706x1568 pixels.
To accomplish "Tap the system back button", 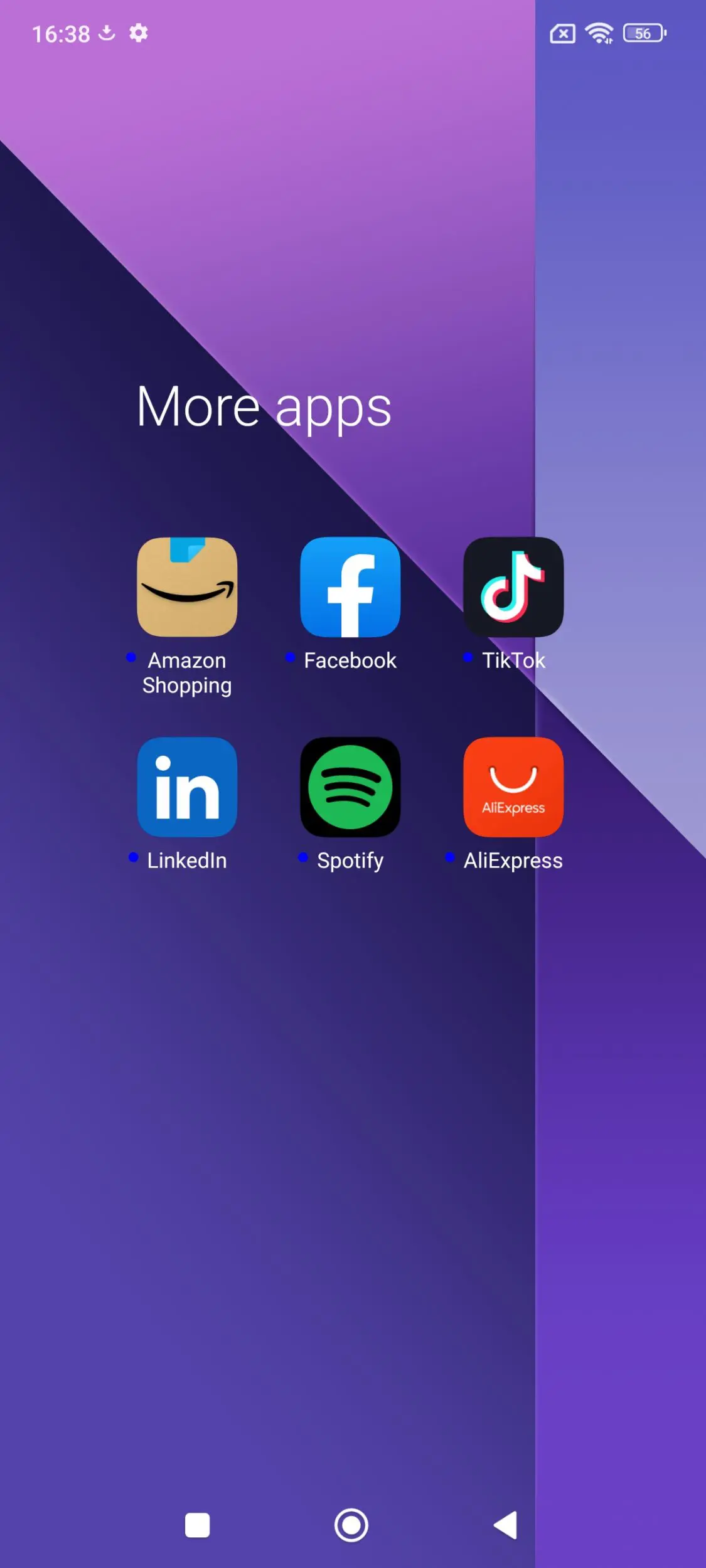I will tap(506, 1525).
